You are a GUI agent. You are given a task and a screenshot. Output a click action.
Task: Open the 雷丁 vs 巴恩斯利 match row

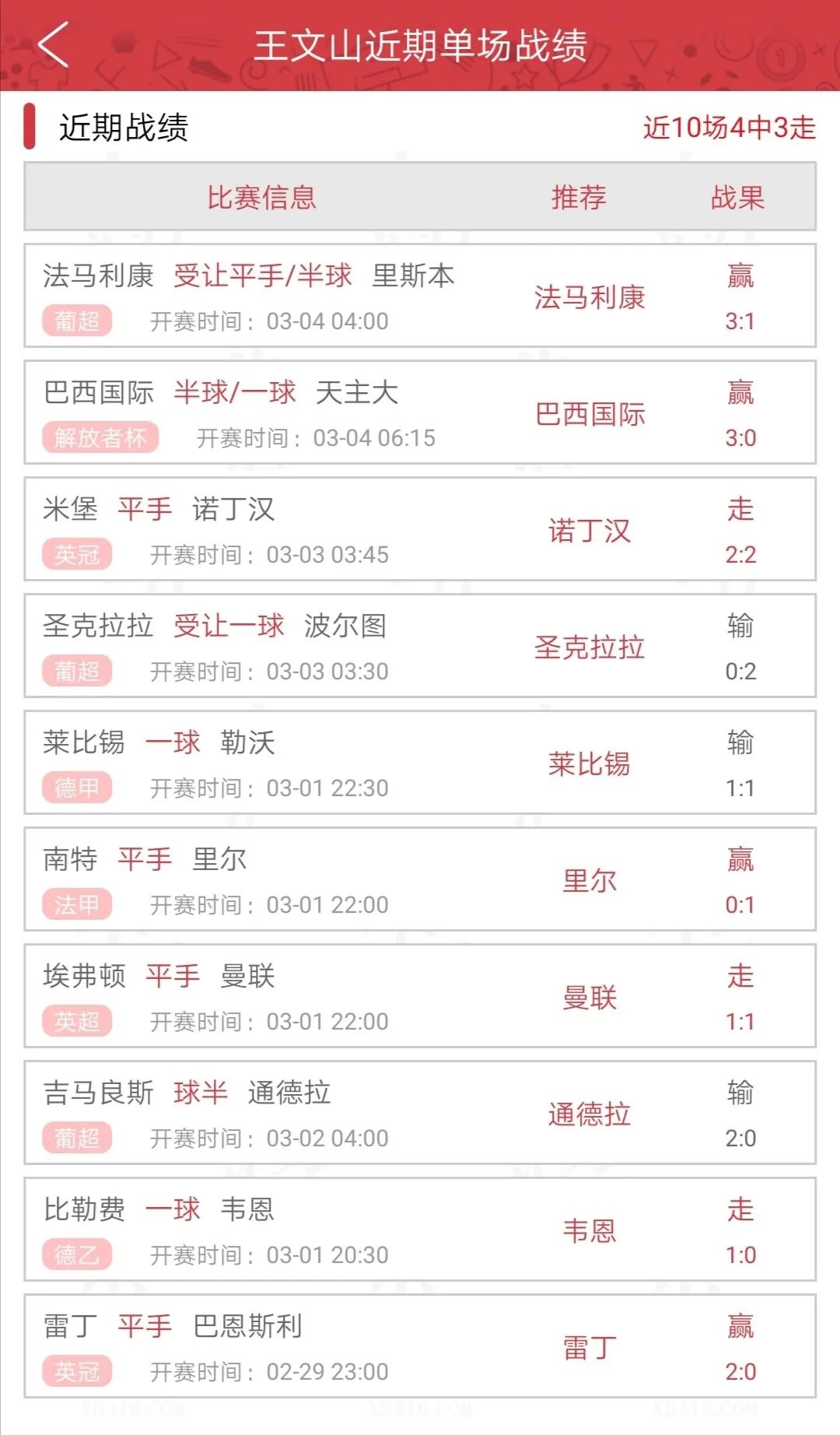(x=420, y=1346)
